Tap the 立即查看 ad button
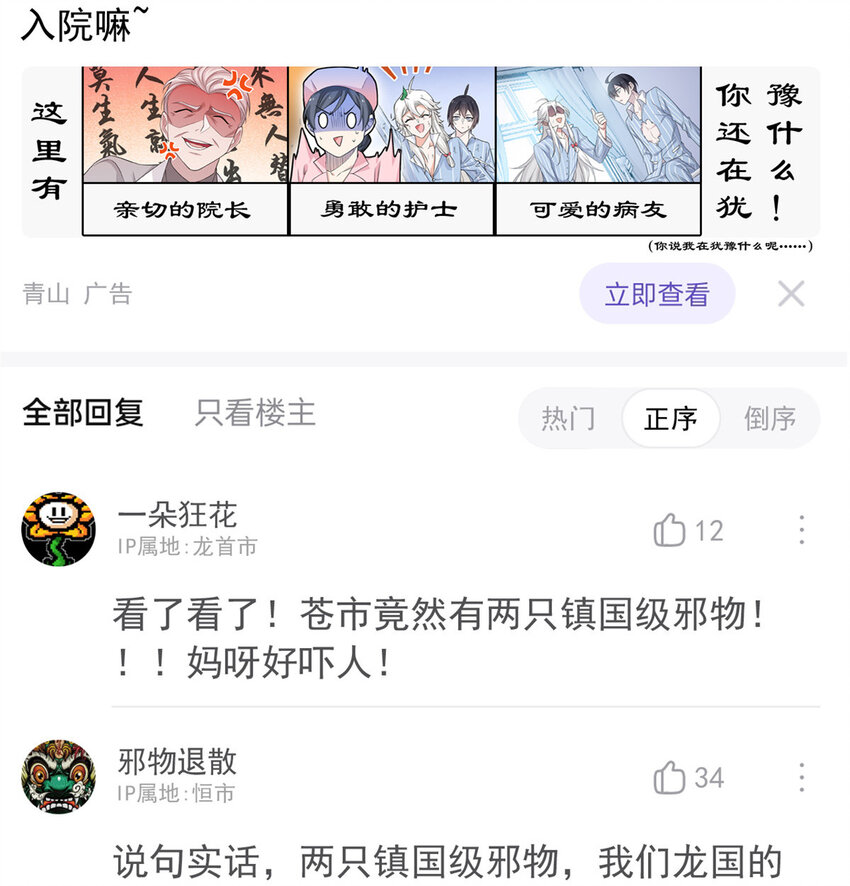Viewport: 850px width, 886px height. pos(657,294)
